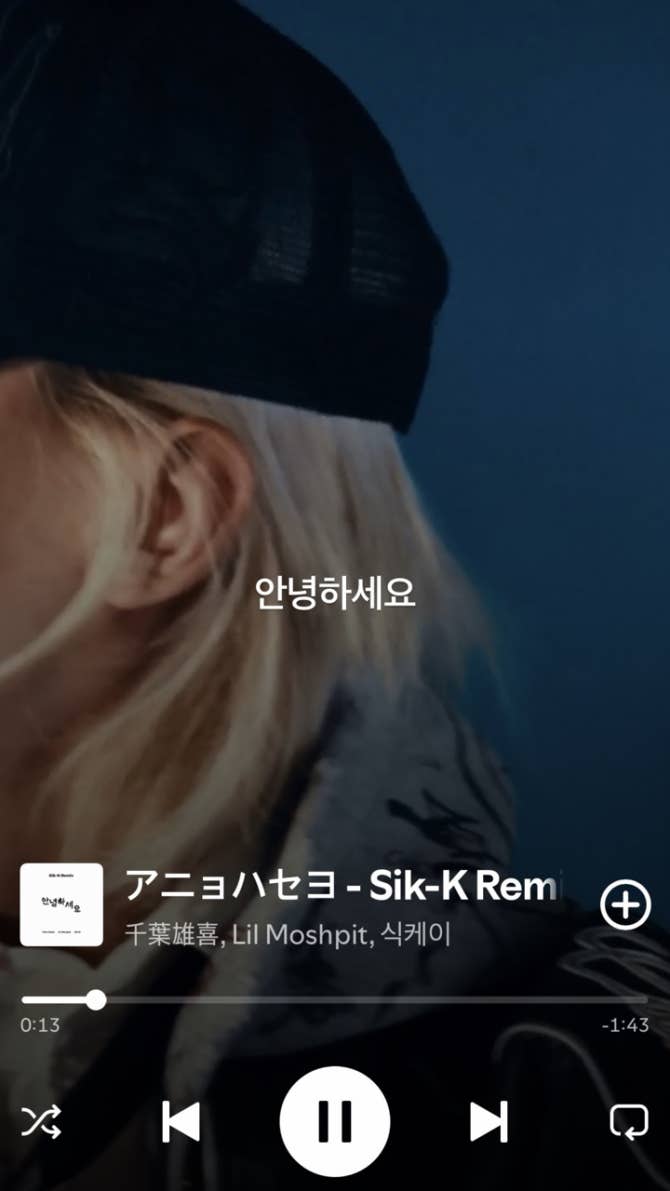Skip to the next track
Image resolution: width=670 pixels, height=1191 pixels.
(x=488, y=1121)
